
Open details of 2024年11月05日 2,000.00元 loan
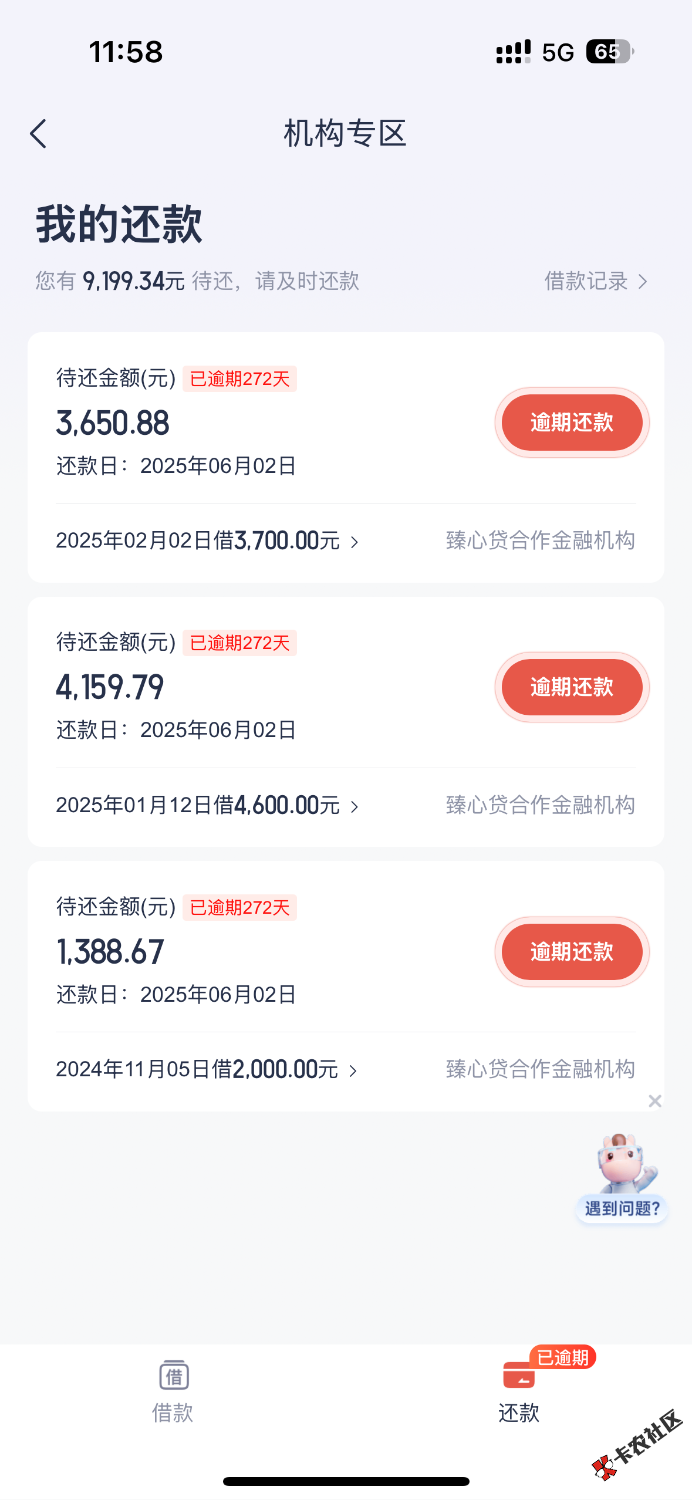click(207, 1069)
